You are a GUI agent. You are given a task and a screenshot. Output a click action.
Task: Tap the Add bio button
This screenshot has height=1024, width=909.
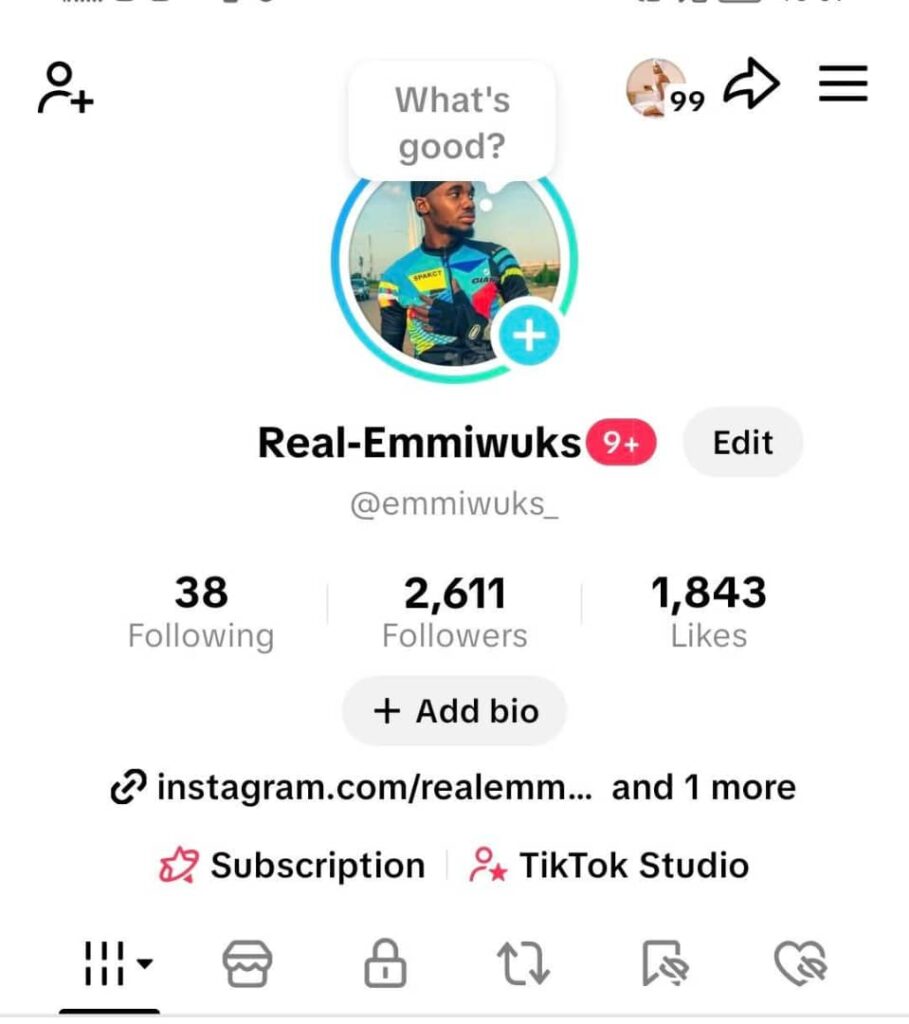click(x=455, y=711)
